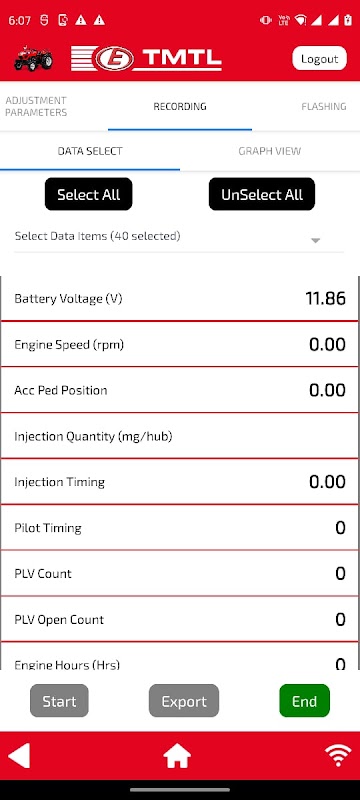Select the Recording tab

coord(180,106)
